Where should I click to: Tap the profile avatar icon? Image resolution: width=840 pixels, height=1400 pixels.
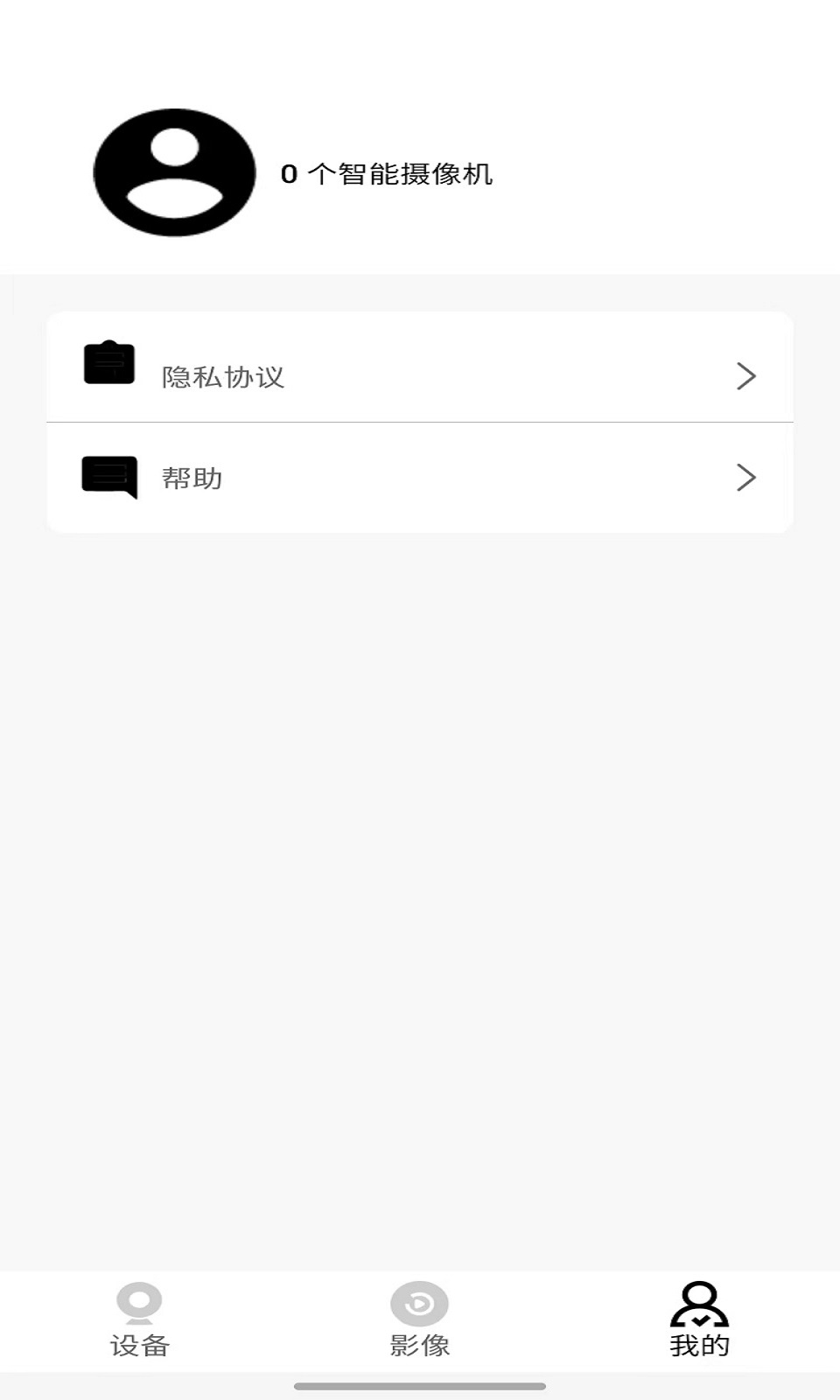tap(175, 172)
